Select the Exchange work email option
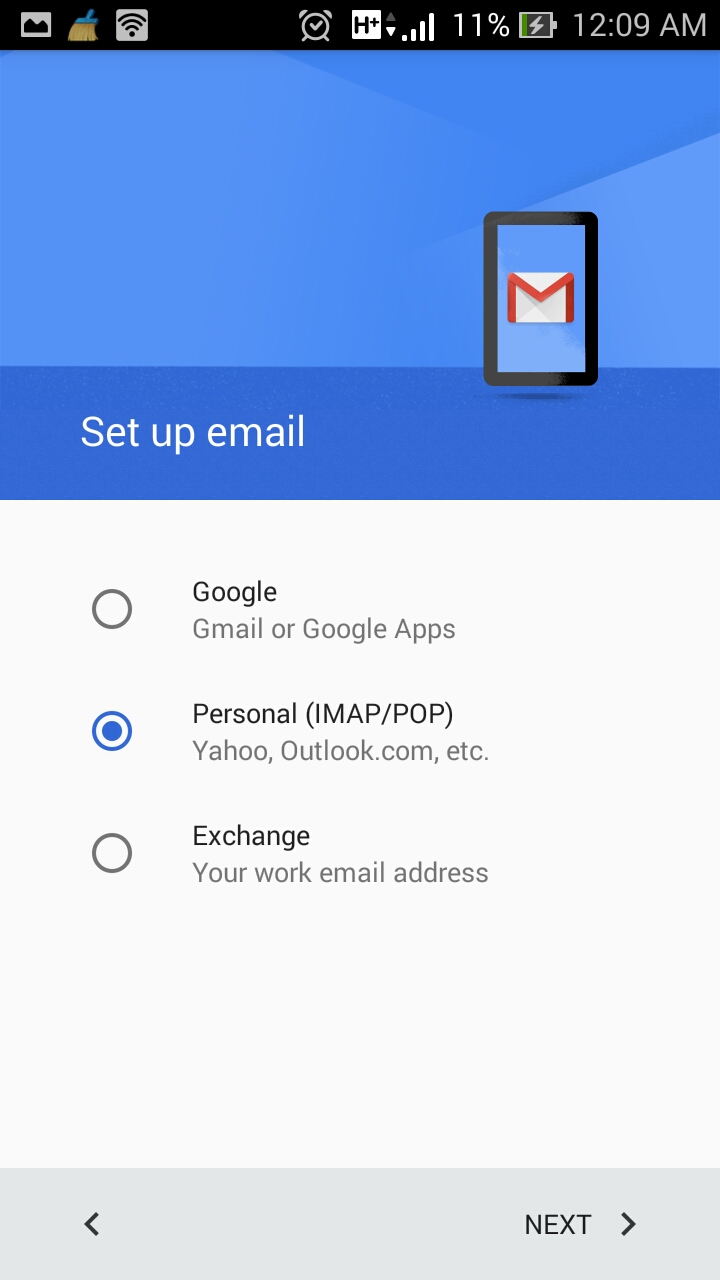 point(112,853)
